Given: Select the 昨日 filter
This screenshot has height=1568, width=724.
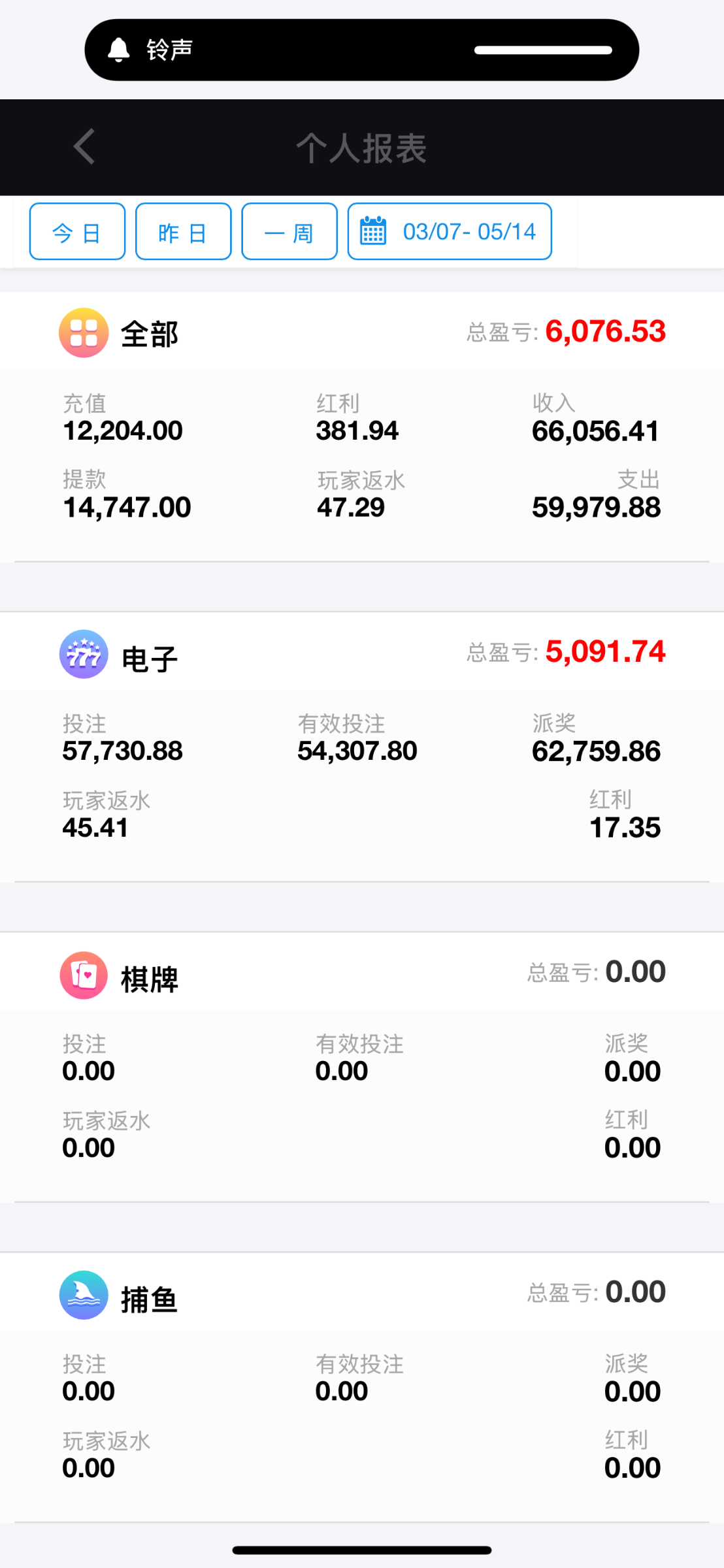Looking at the screenshot, I should tap(184, 232).
